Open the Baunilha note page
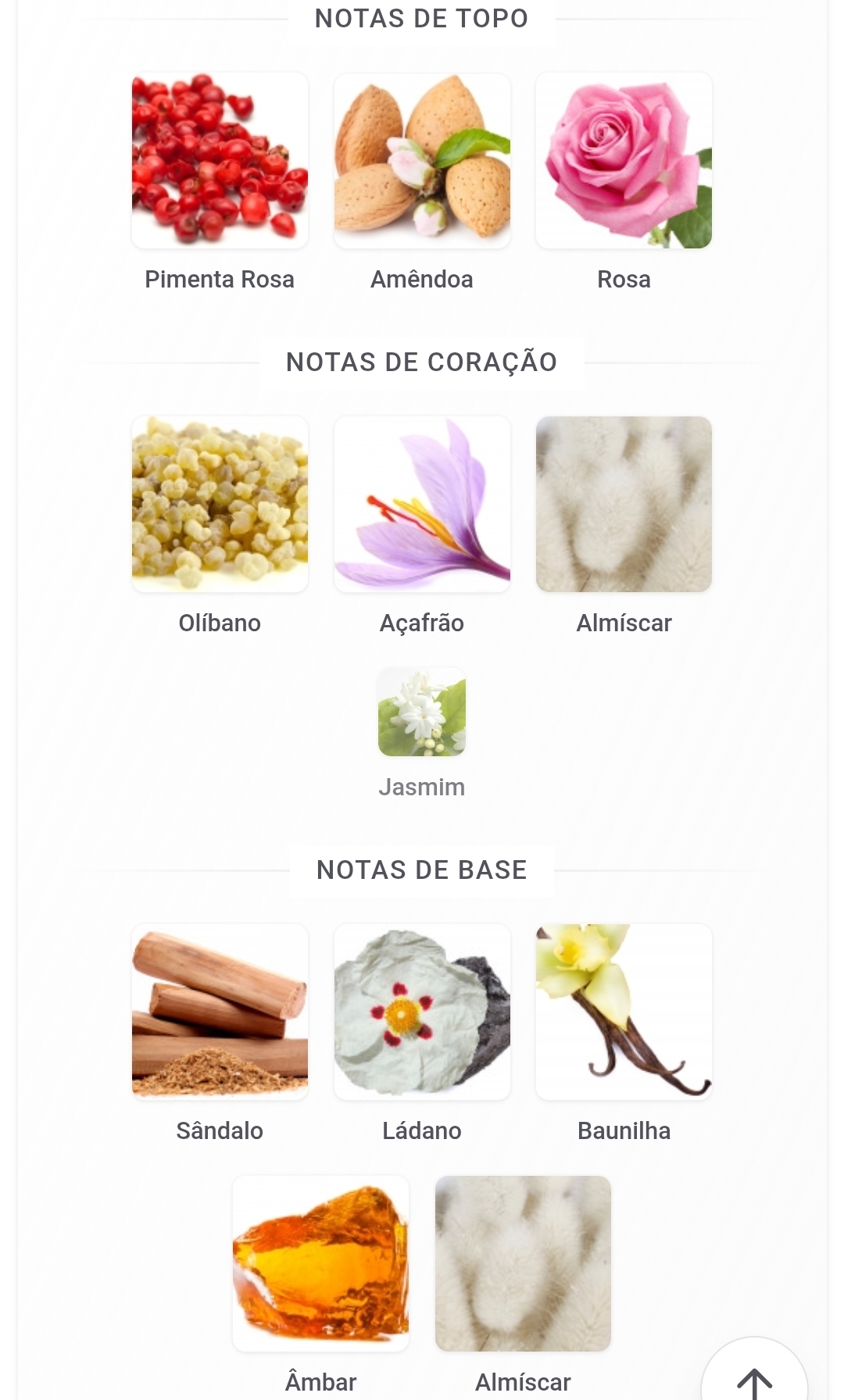 click(624, 1012)
